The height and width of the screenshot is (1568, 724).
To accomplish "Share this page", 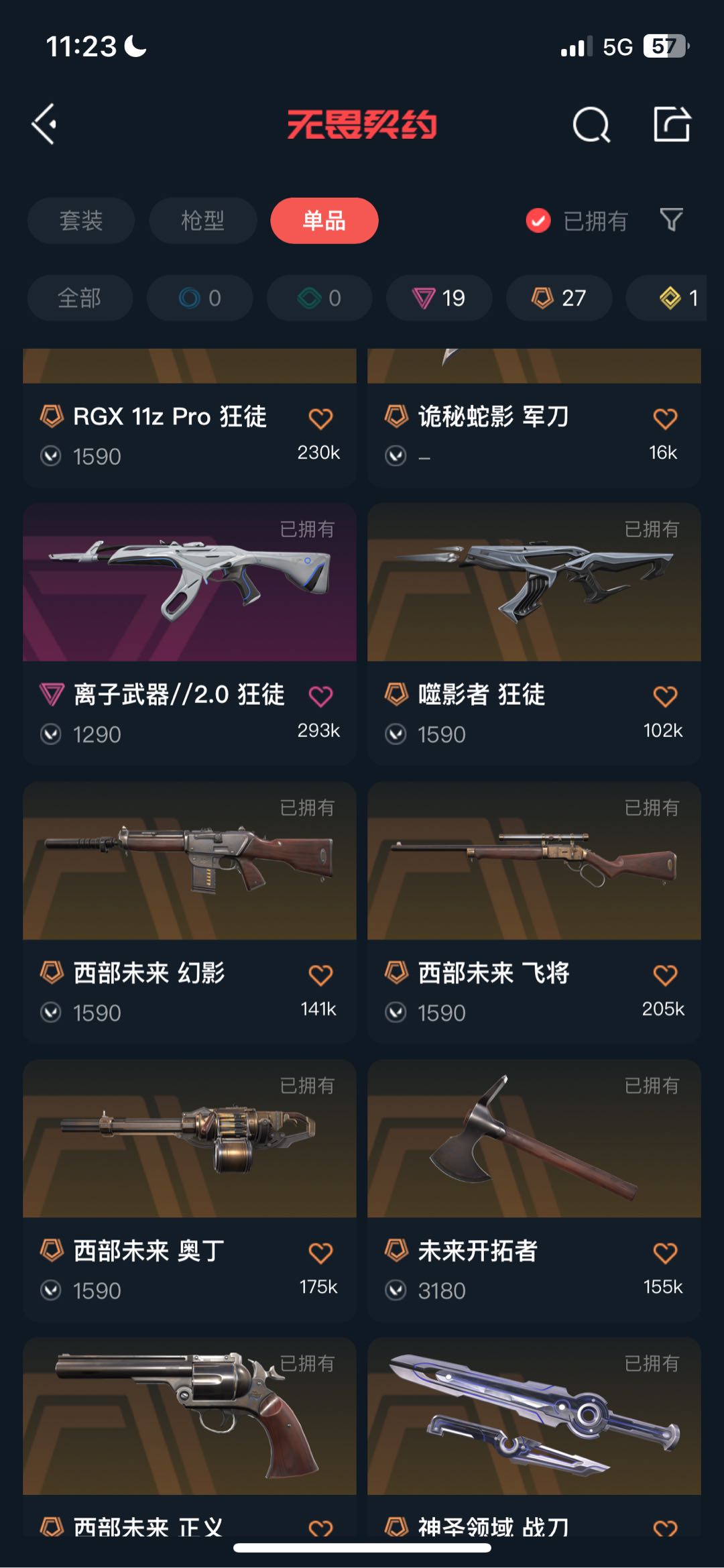I will click(x=672, y=124).
